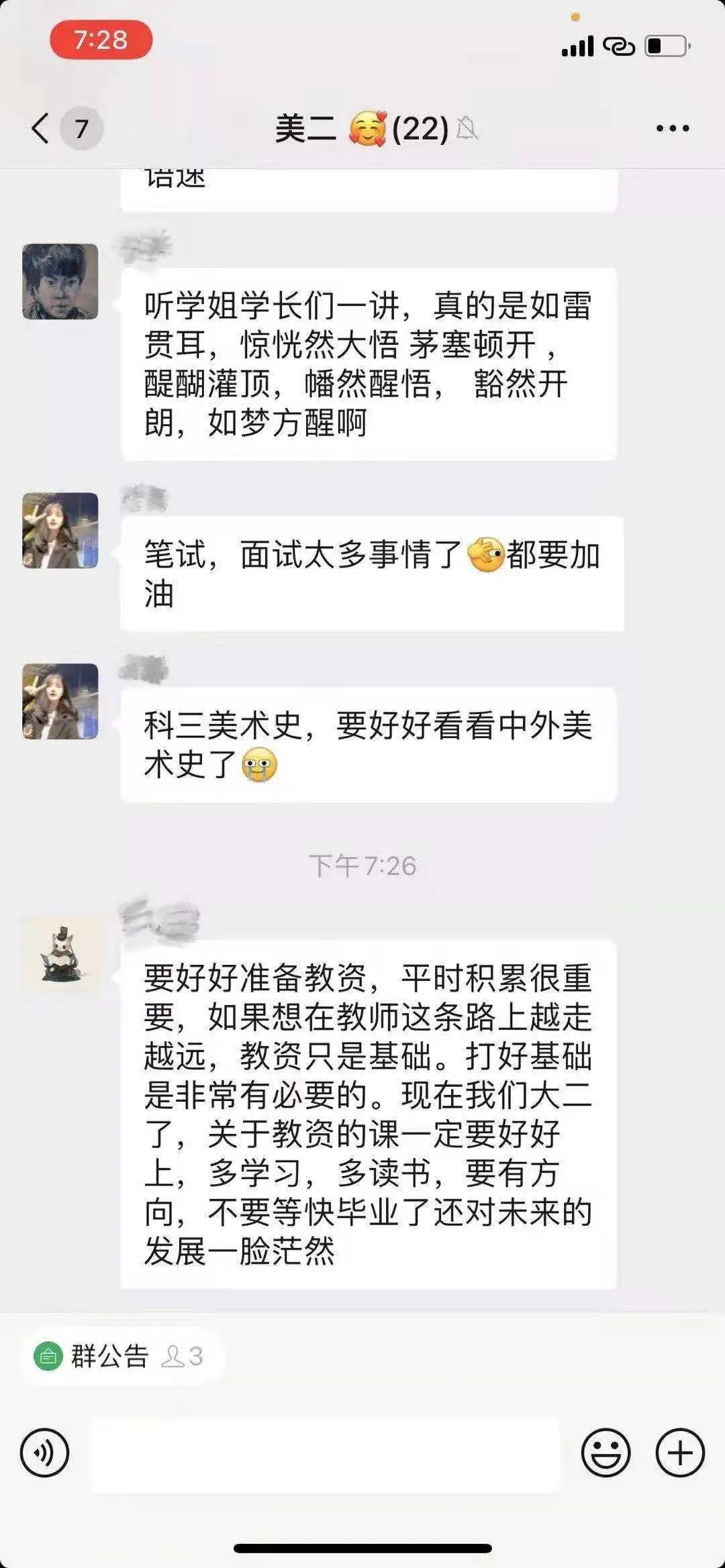Viewport: 725px width, 1568px height.
Task: Go back to the chat list
Action: [x=42, y=127]
